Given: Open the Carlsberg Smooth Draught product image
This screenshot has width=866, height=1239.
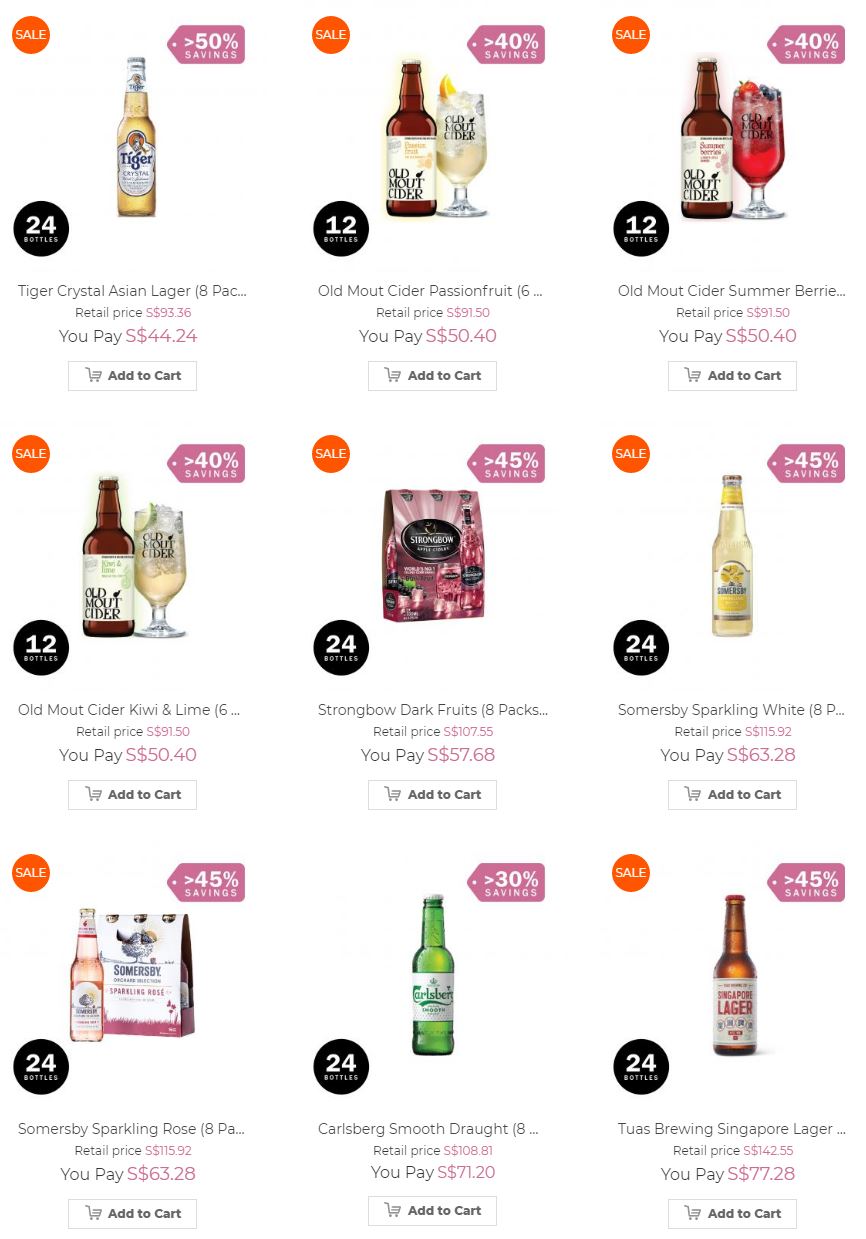Looking at the screenshot, I should [x=433, y=975].
